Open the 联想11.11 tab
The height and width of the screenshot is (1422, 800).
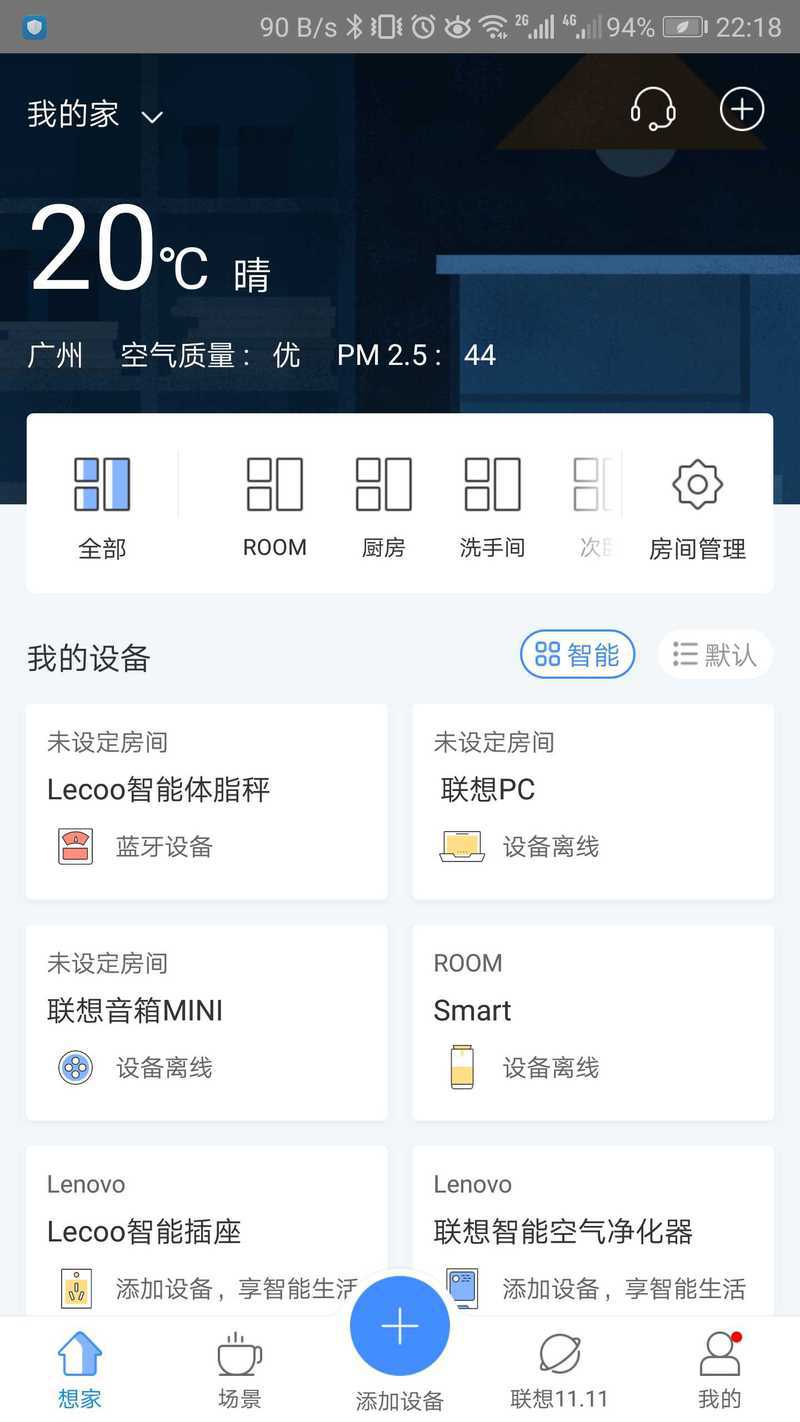(559, 1370)
